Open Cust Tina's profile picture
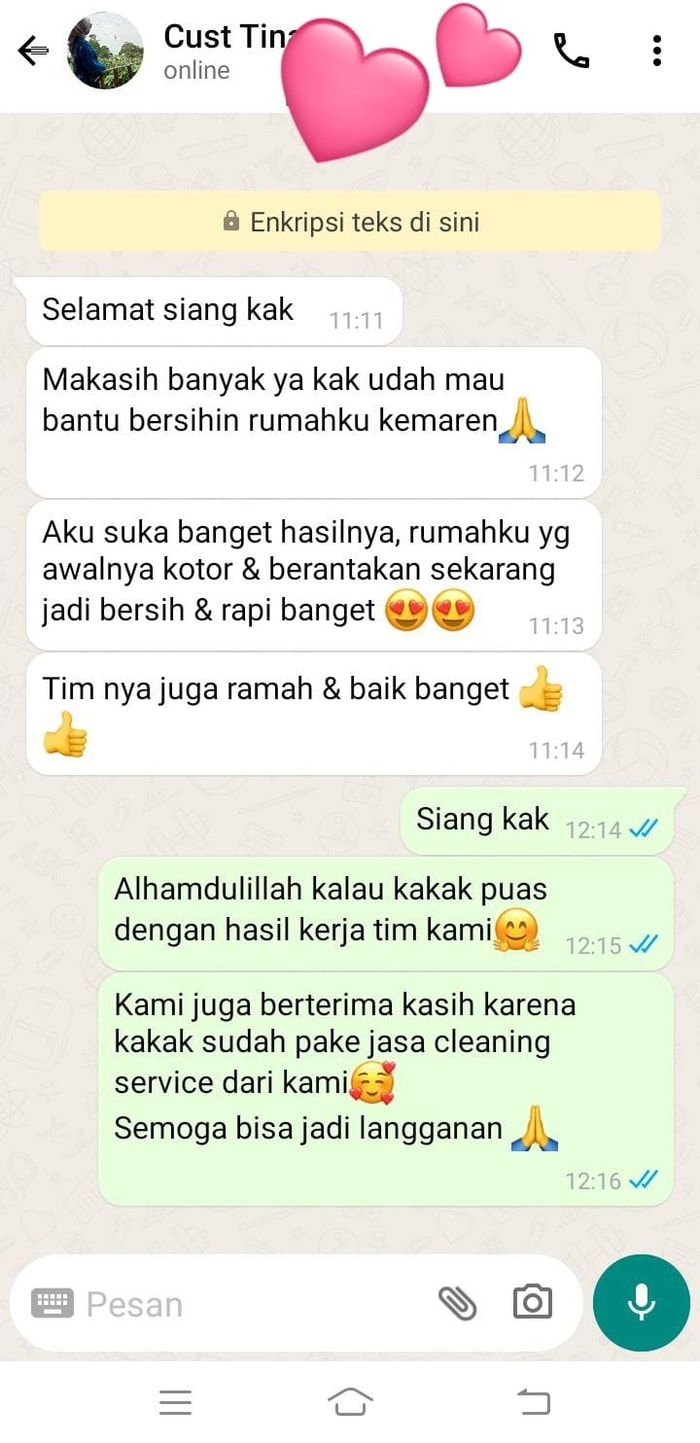The height and width of the screenshot is (1443, 700). [104, 50]
